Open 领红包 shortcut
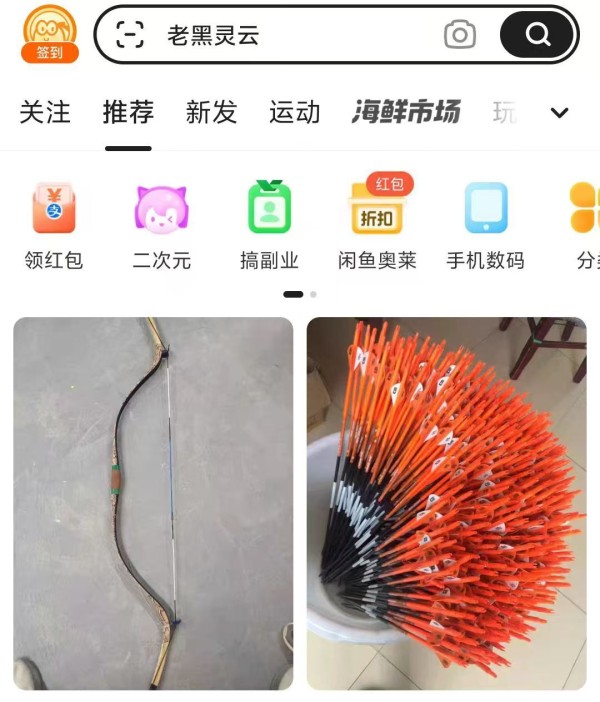Viewport: 600px width, 702px height. (x=54, y=226)
